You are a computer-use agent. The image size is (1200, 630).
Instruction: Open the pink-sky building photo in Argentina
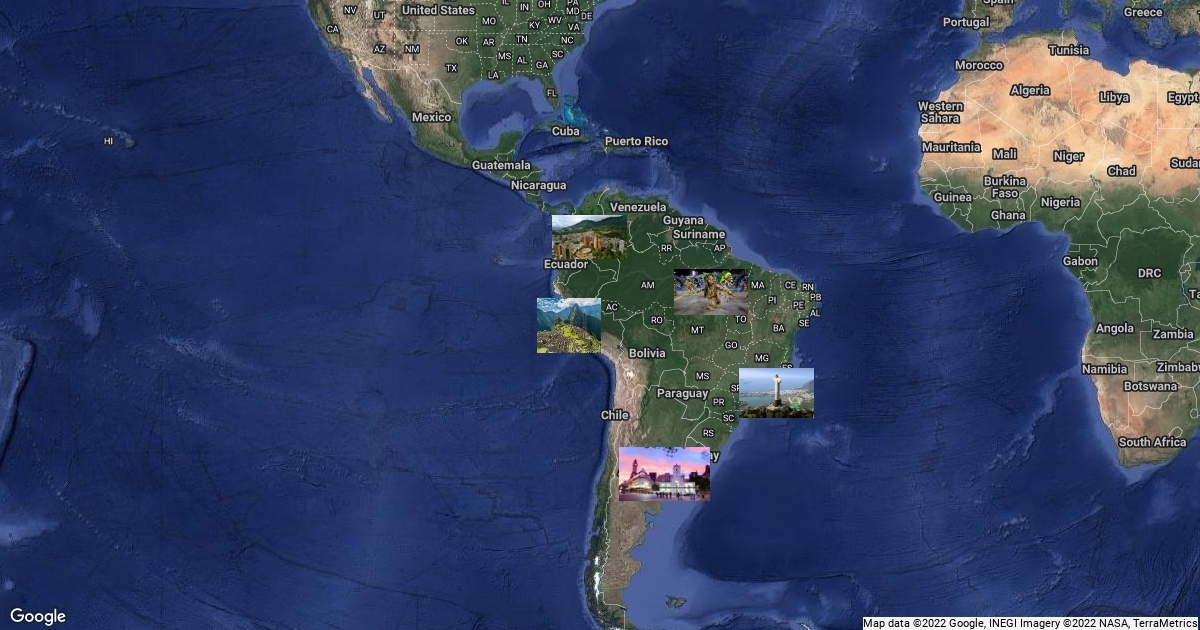click(665, 474)
